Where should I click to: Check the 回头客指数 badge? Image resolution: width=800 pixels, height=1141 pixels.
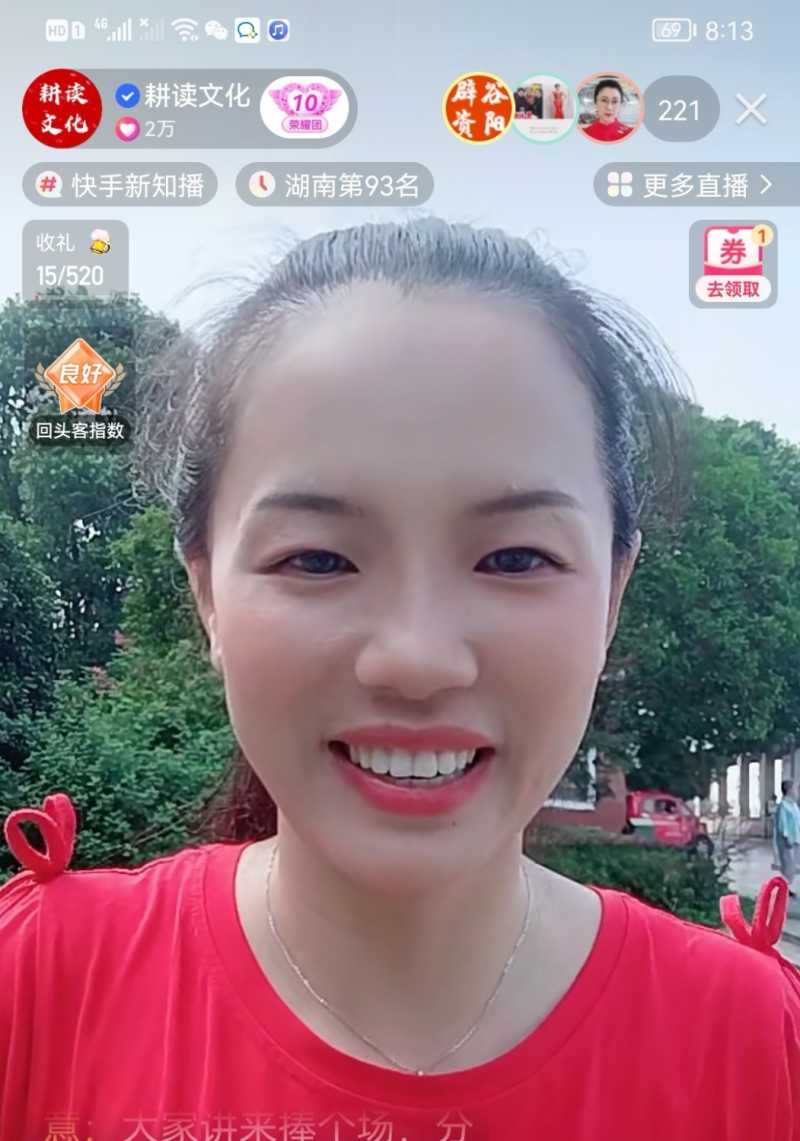(80, 392)
